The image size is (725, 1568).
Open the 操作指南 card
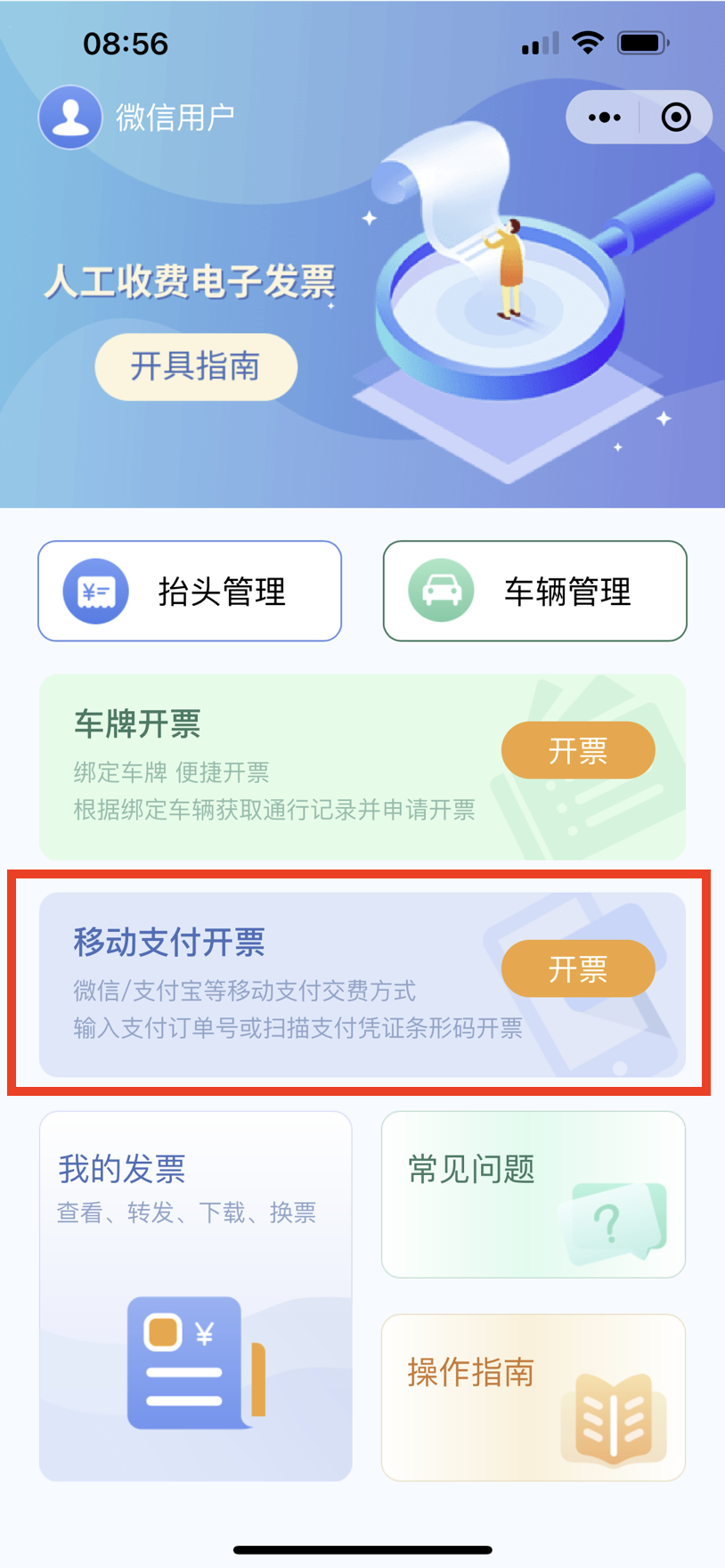pos(533,1396)
